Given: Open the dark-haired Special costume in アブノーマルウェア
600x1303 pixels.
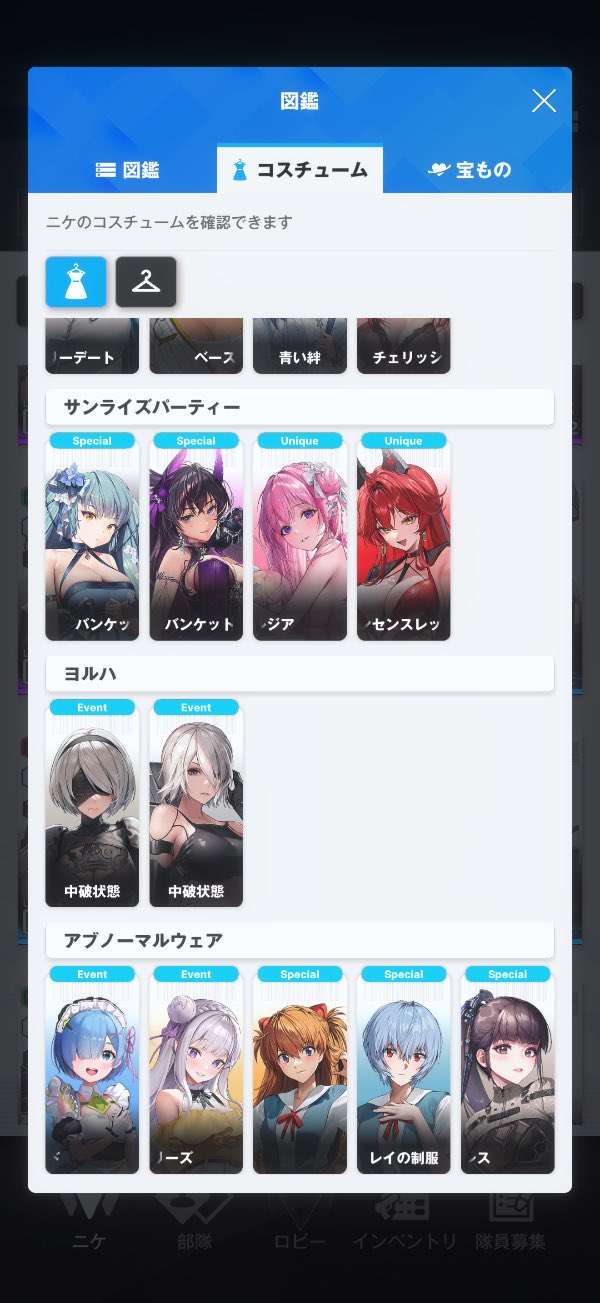Looking at the screenshot, I should 508,1070.
